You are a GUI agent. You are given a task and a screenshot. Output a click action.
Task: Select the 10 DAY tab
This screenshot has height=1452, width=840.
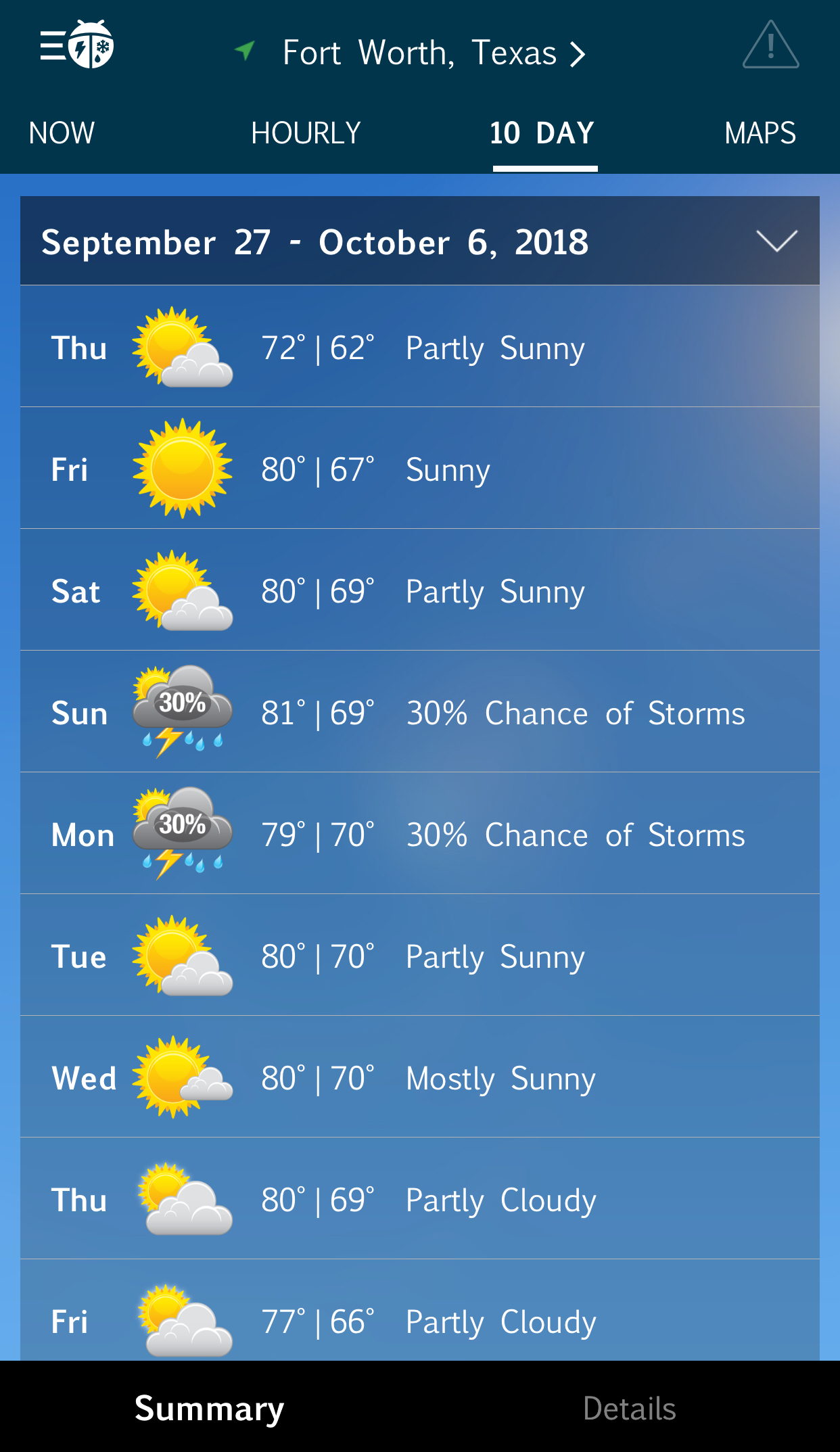(543, 133)
